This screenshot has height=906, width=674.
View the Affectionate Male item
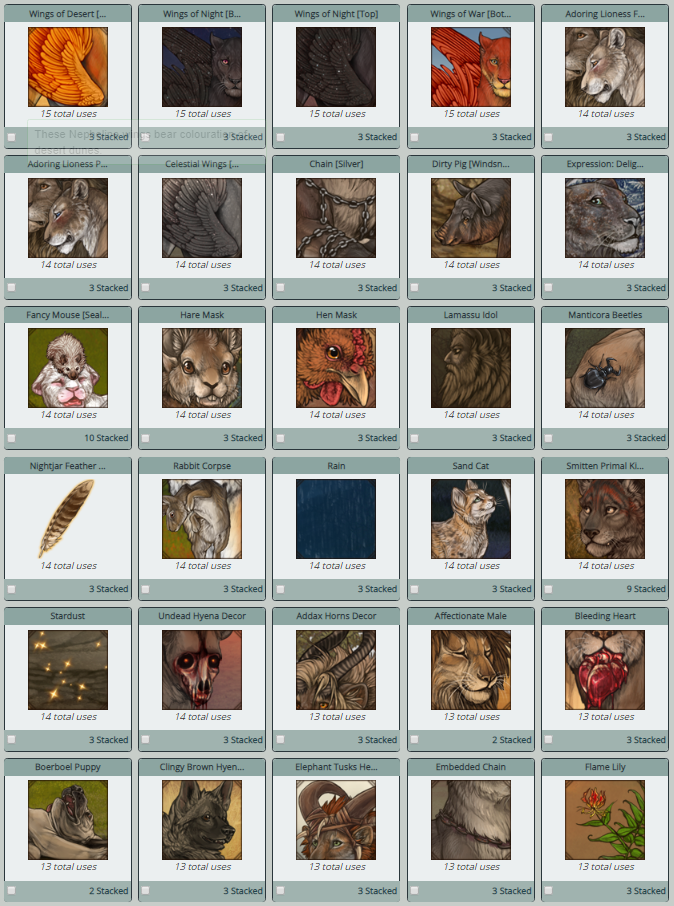[471, 670]
